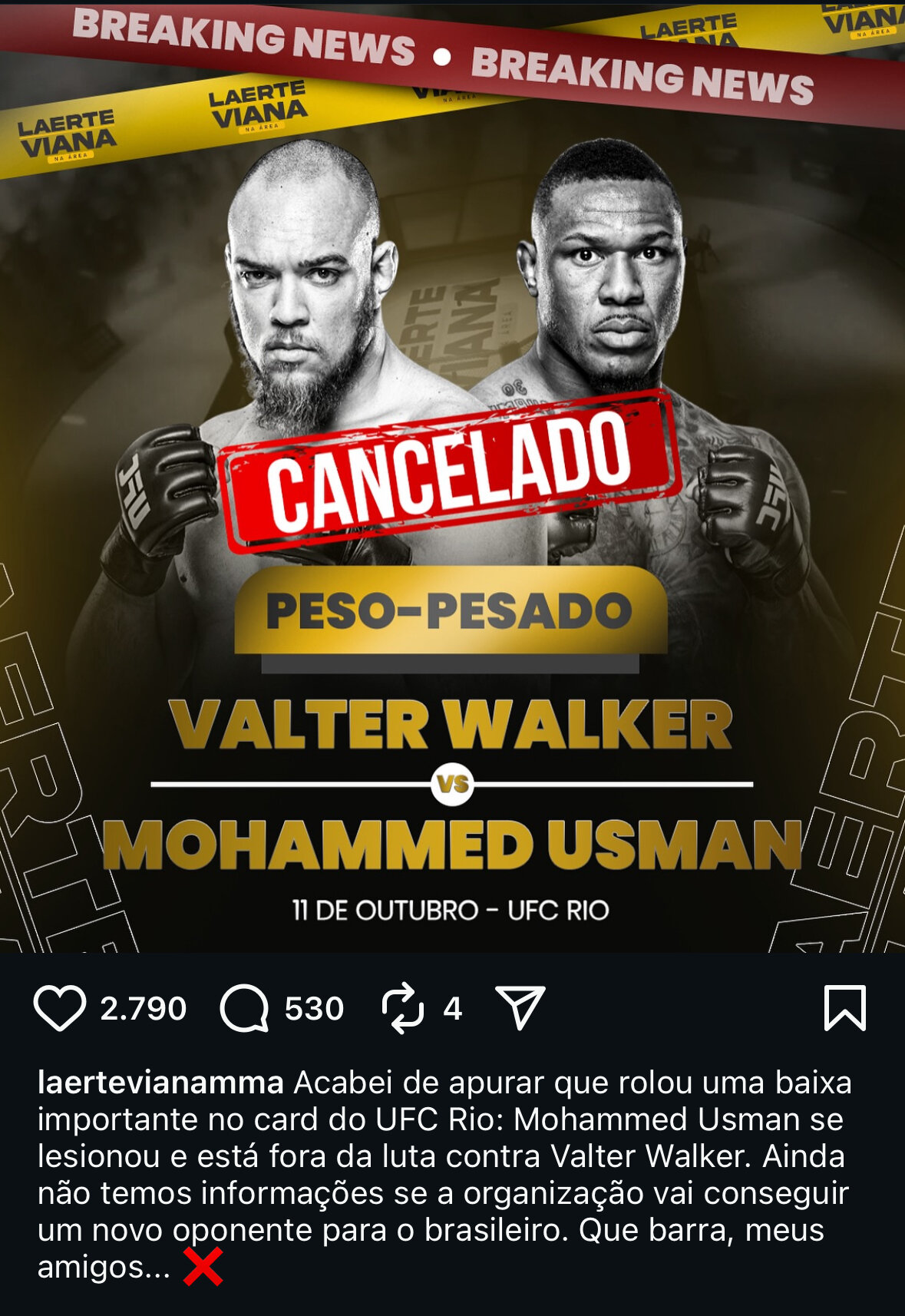Save the post with the bookmark icon
905x1316 pixels.
844,1007
